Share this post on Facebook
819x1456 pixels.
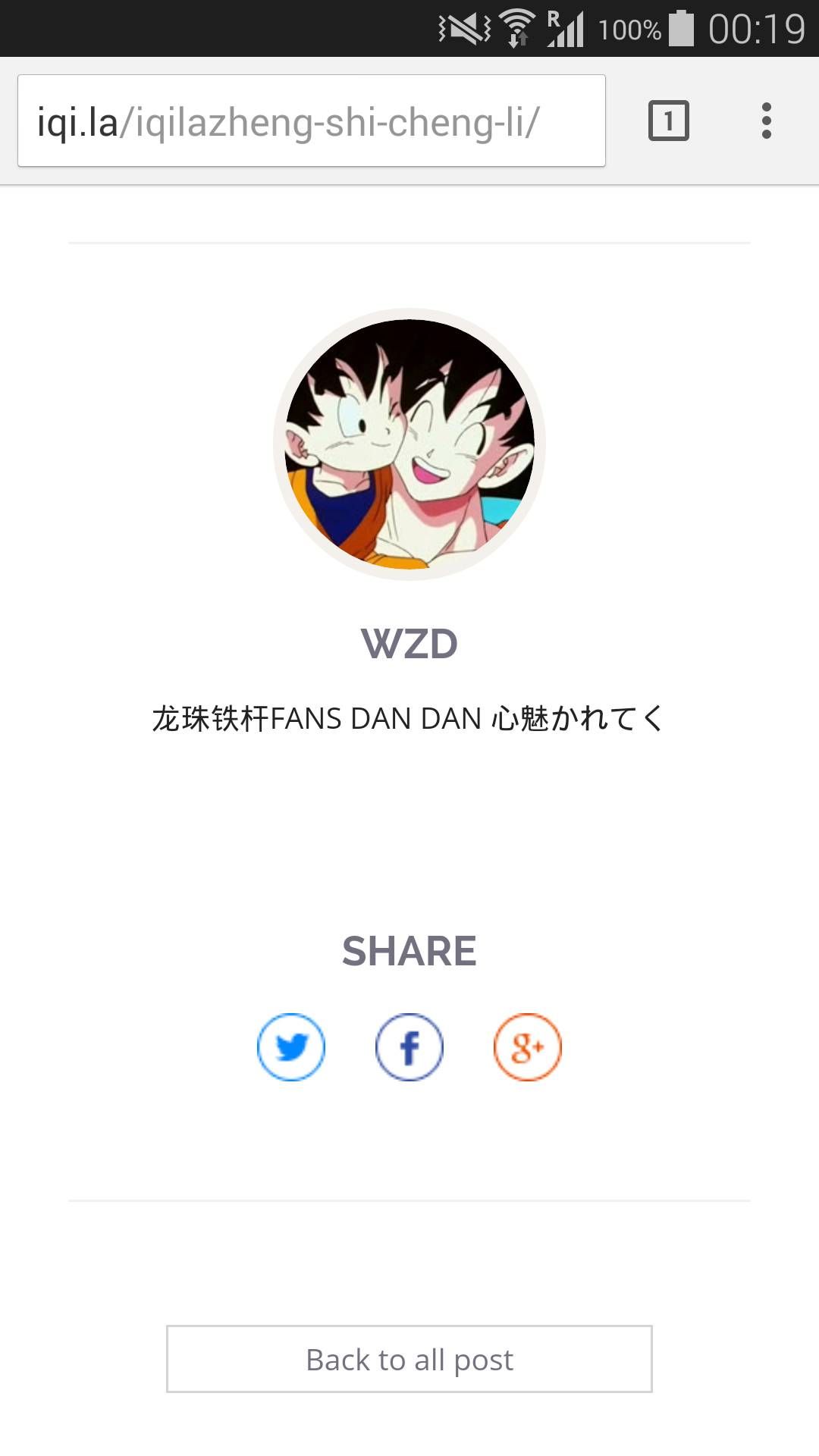point(409,1047)
